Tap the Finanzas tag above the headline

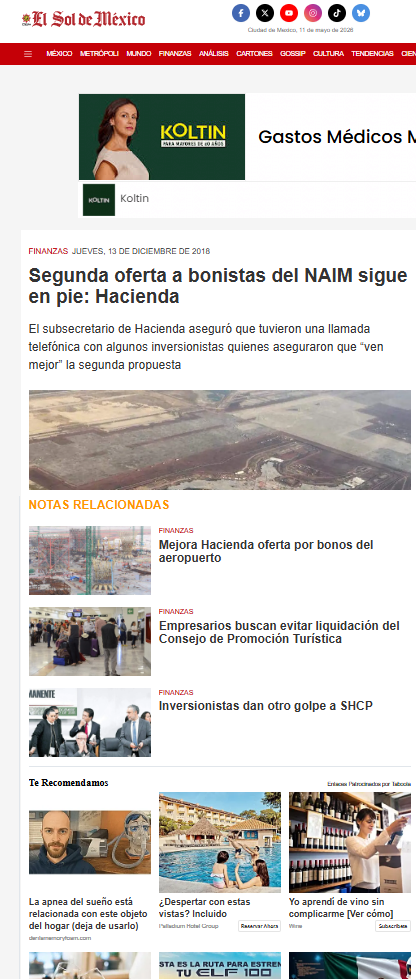click(48, 251)
